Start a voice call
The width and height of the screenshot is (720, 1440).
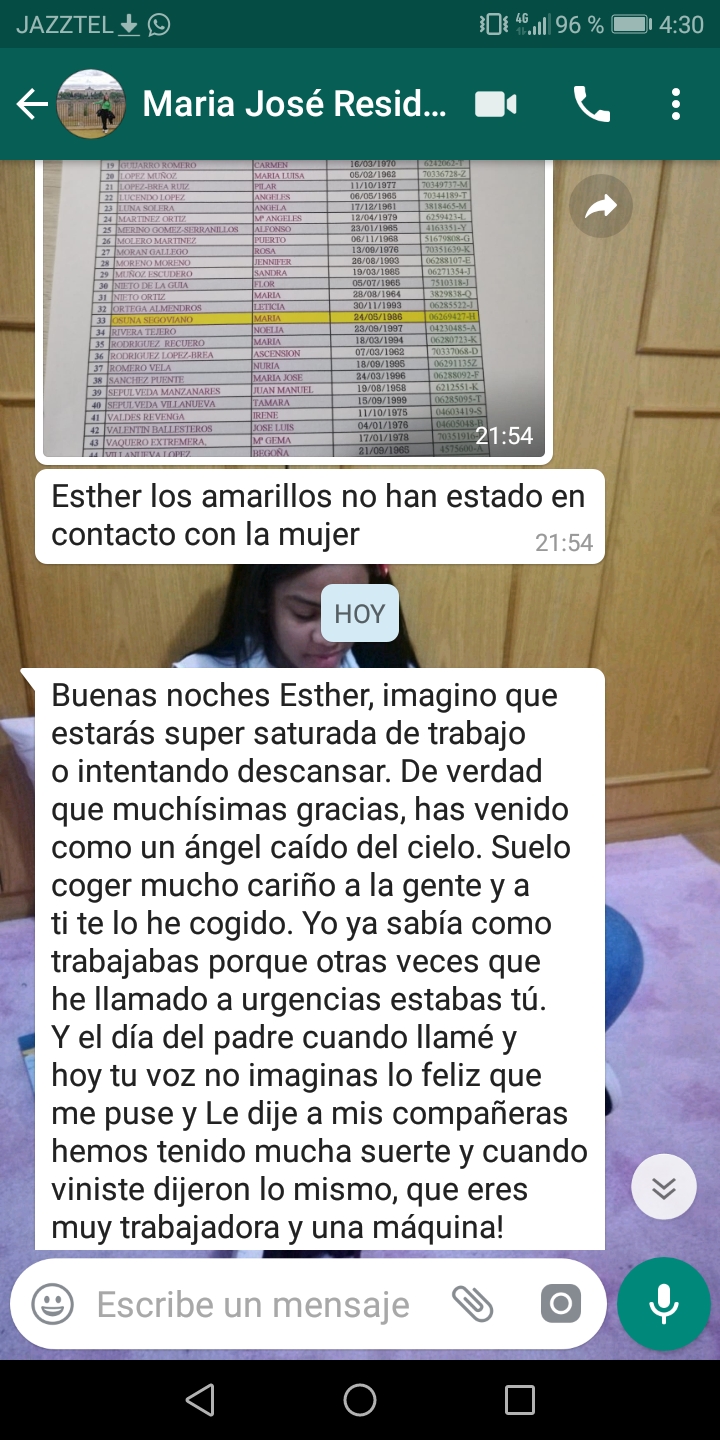point(591,104)
